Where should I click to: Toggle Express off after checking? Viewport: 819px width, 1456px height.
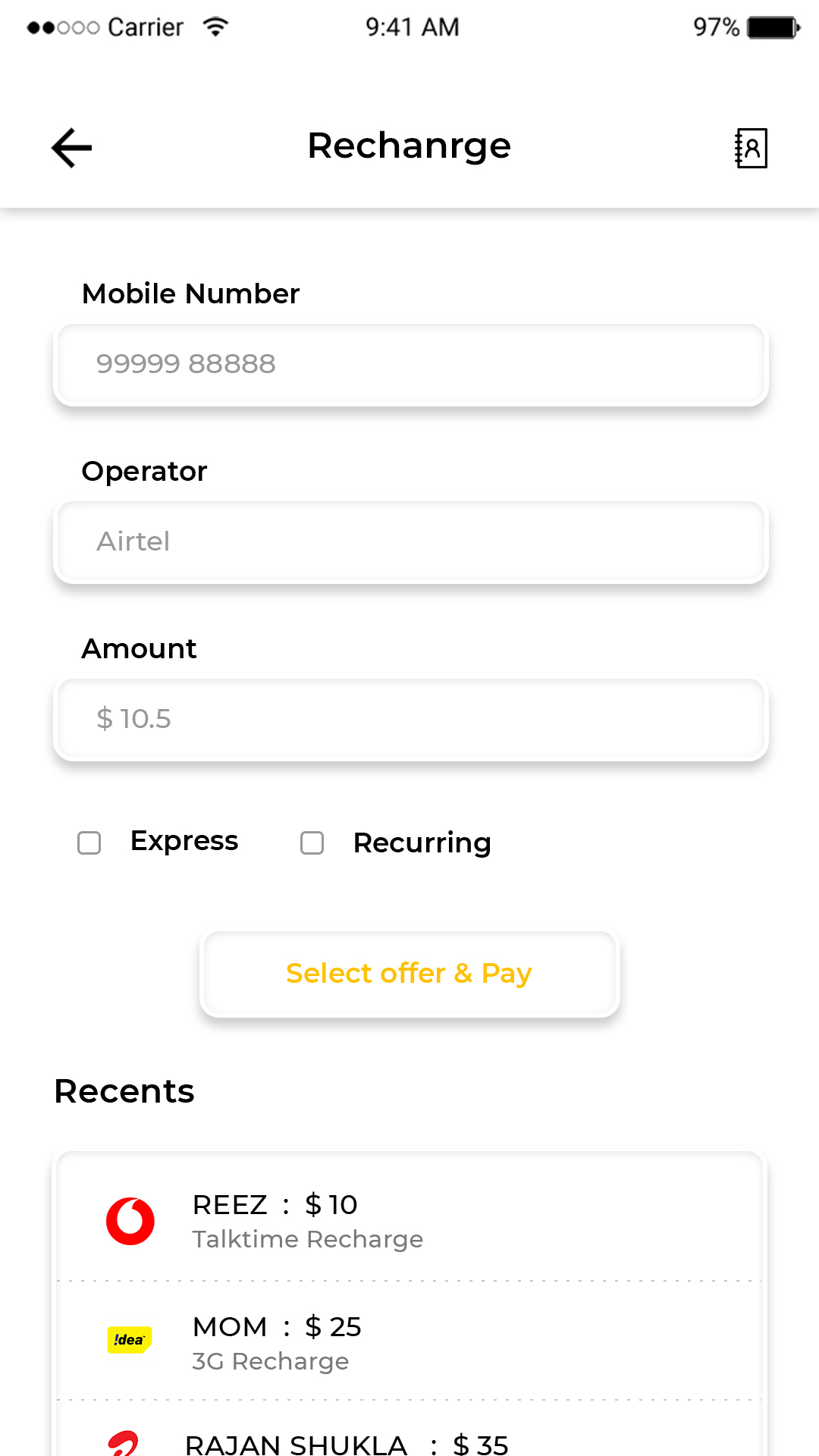(x=89, y=843)
